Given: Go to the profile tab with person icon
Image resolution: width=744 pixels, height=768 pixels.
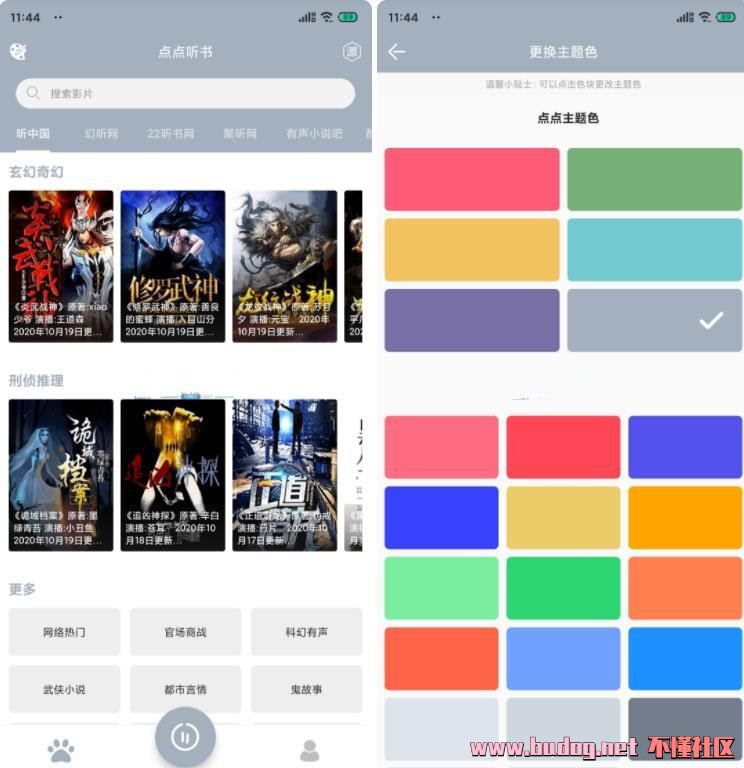Looking at the screenshot, I should (310, 749).
